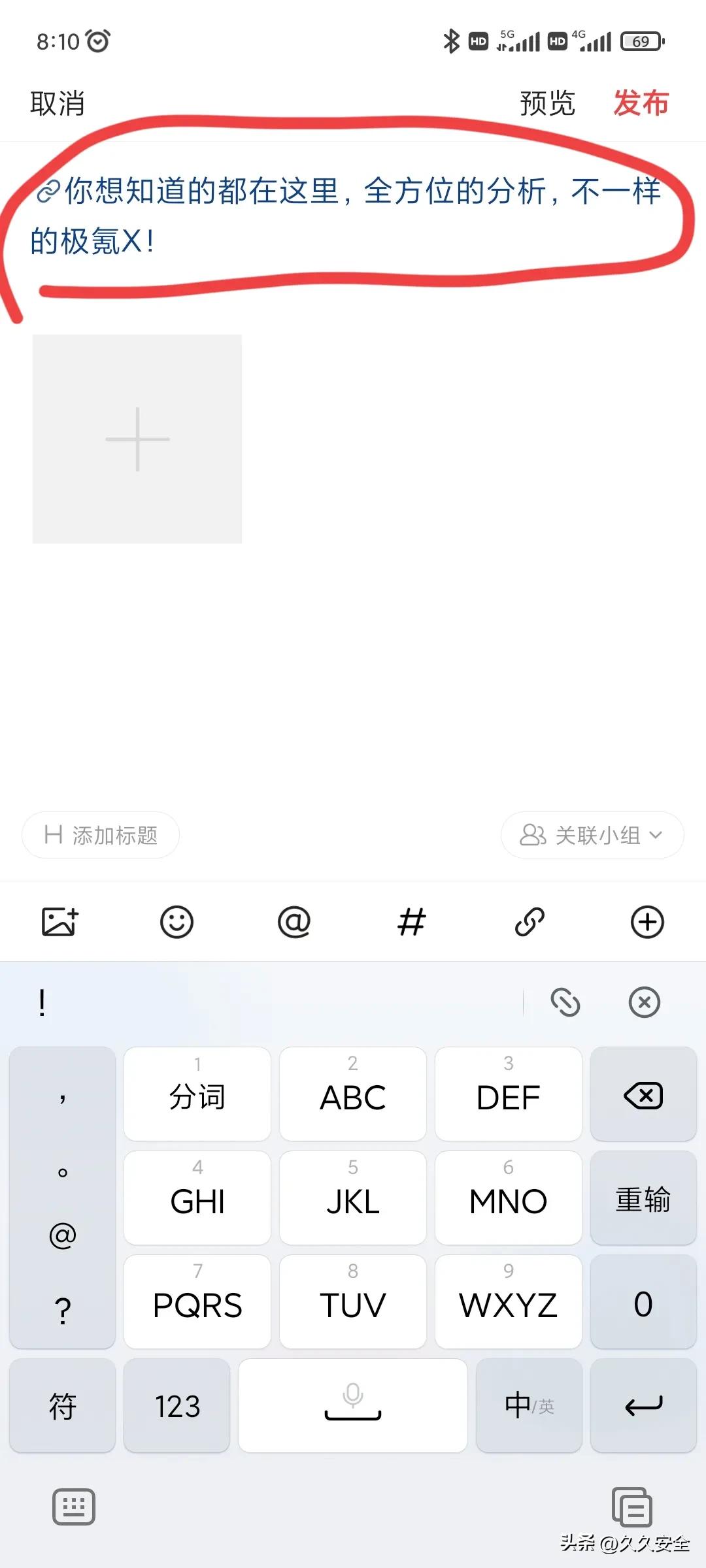706x1568 pixels.
Task: Open the 符 symbols panel
Action: click(x=62, y=1405)
